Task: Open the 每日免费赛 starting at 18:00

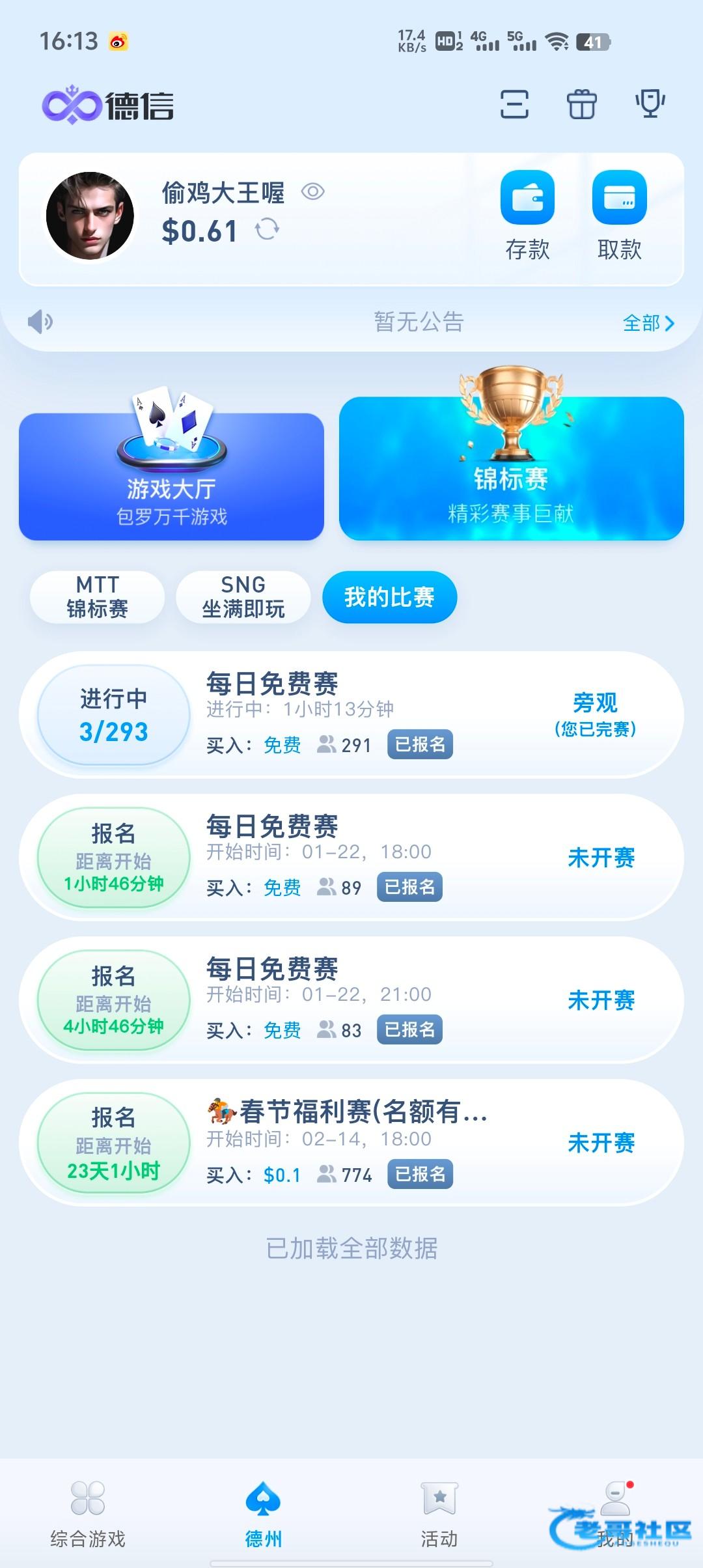Action: pyautogui.click(x=351, y=857)
